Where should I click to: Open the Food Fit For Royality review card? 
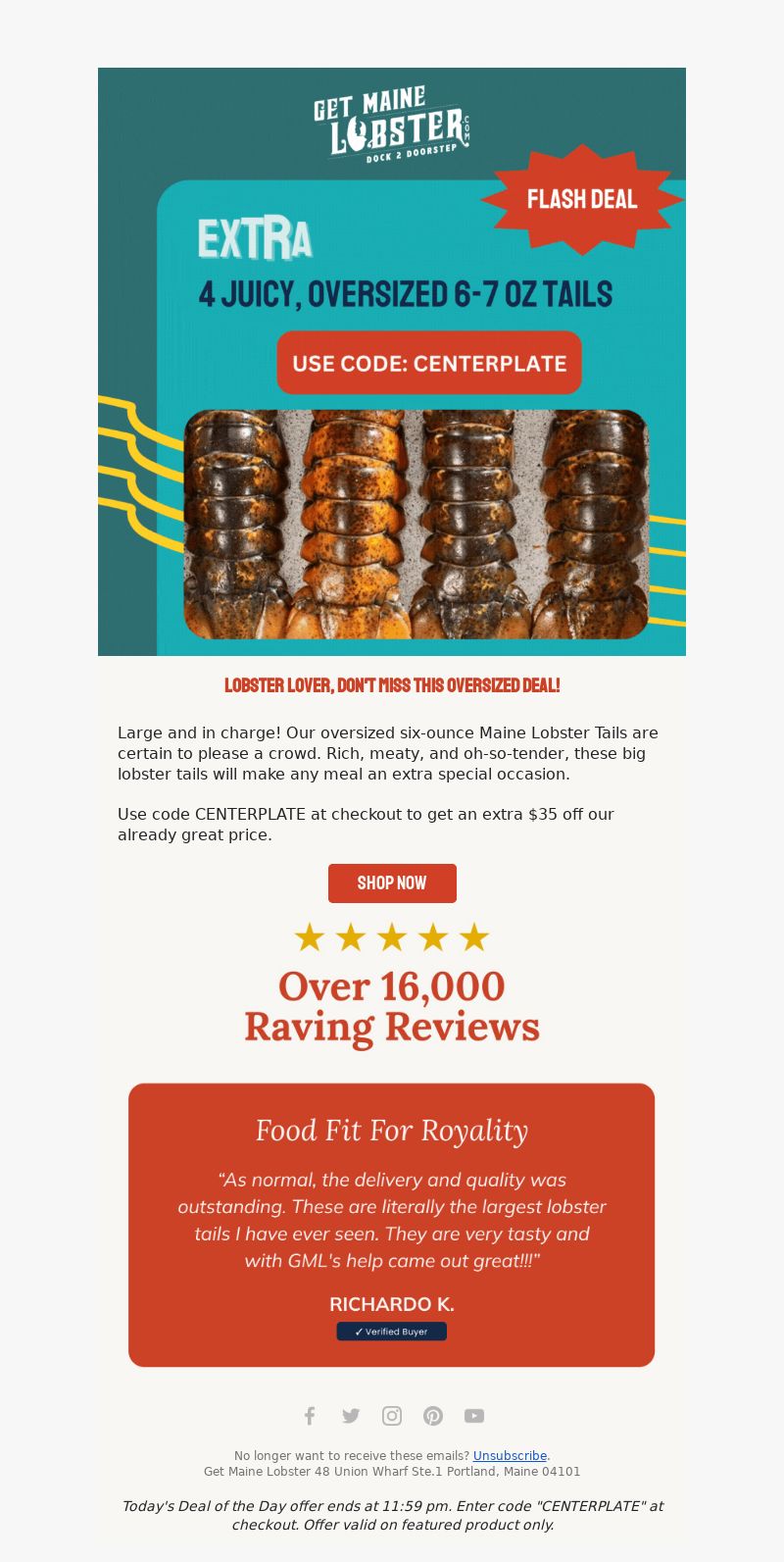point(392,1225)
